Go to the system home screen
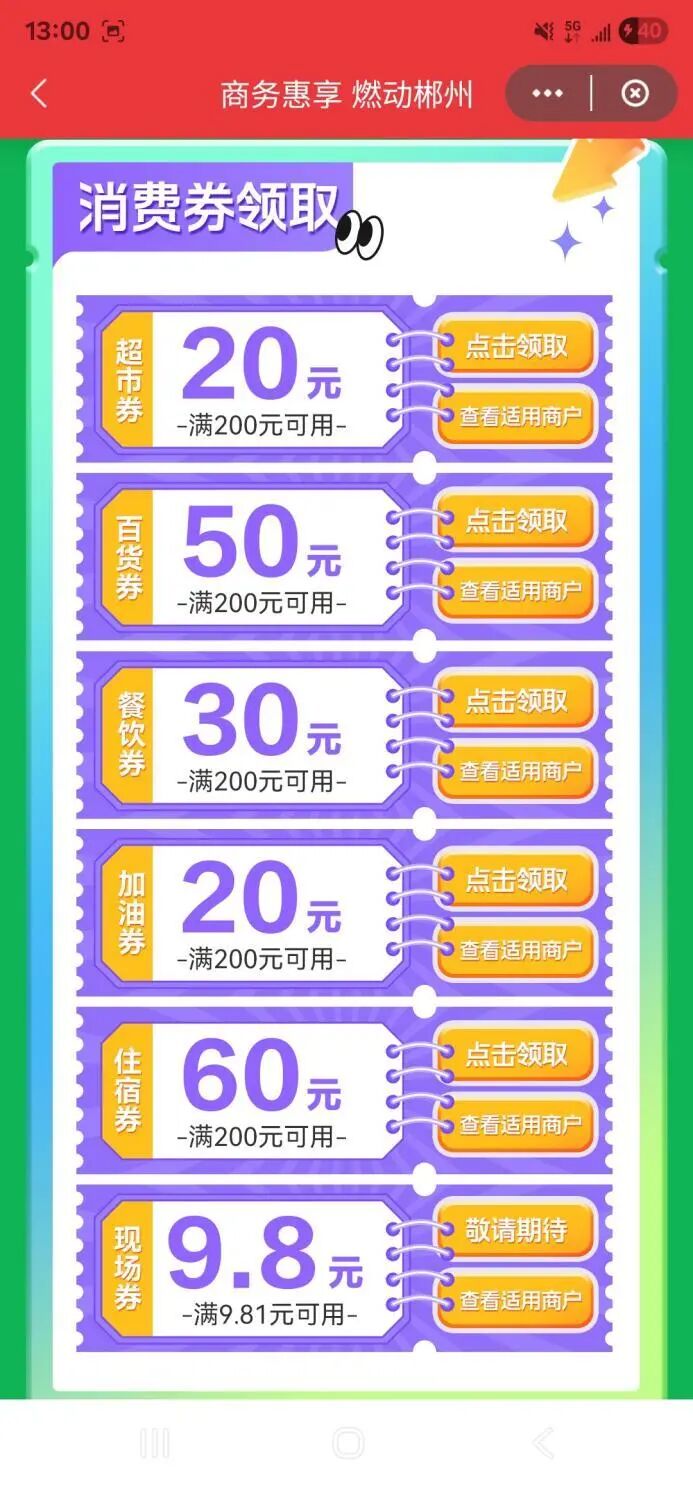The width and height of the screenshot is (693, 1486). click(347, 1443)
